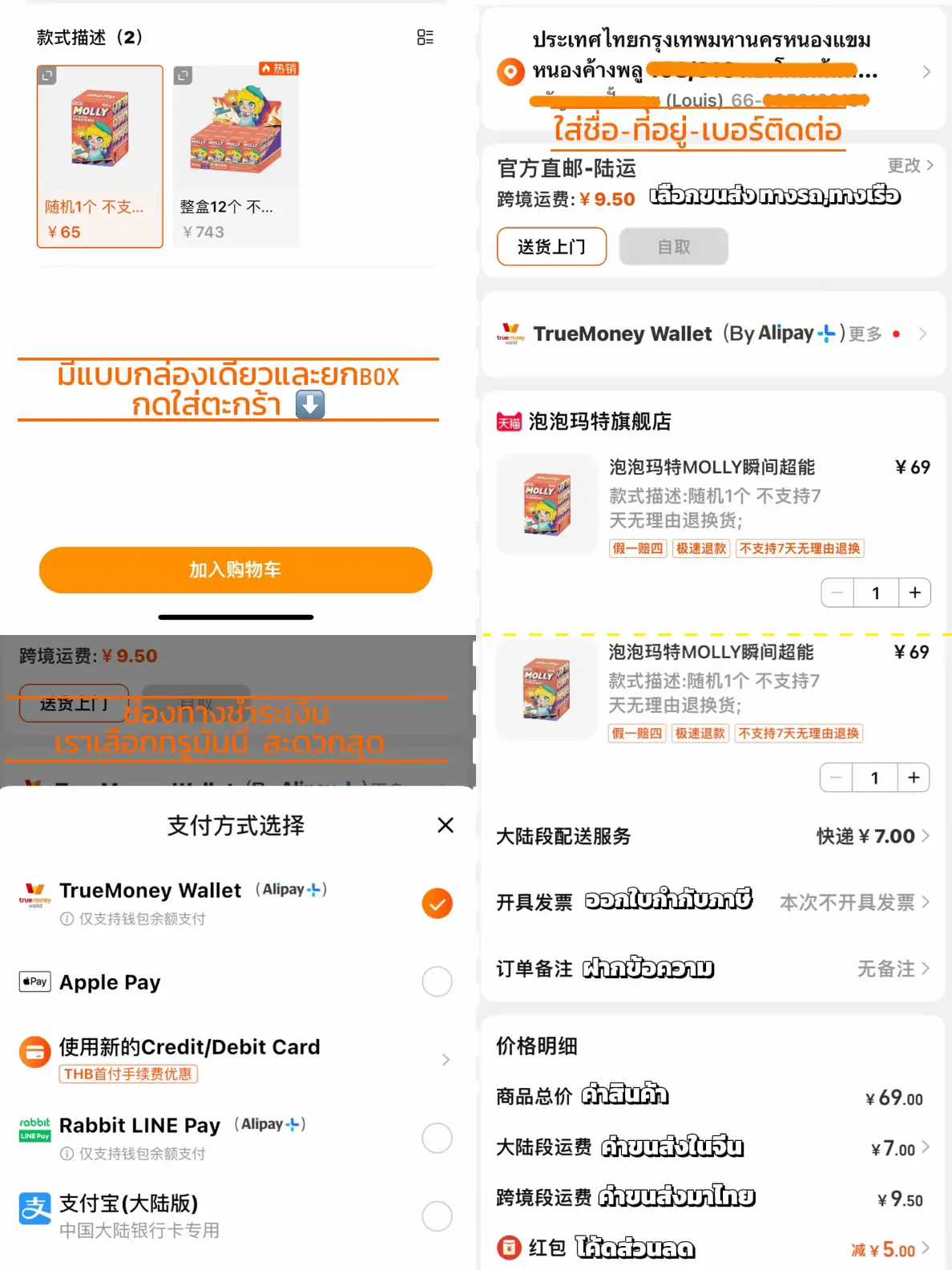Choose 送货上门 home delivery option
952x1270 pixels.
click(x=551, y=247)
